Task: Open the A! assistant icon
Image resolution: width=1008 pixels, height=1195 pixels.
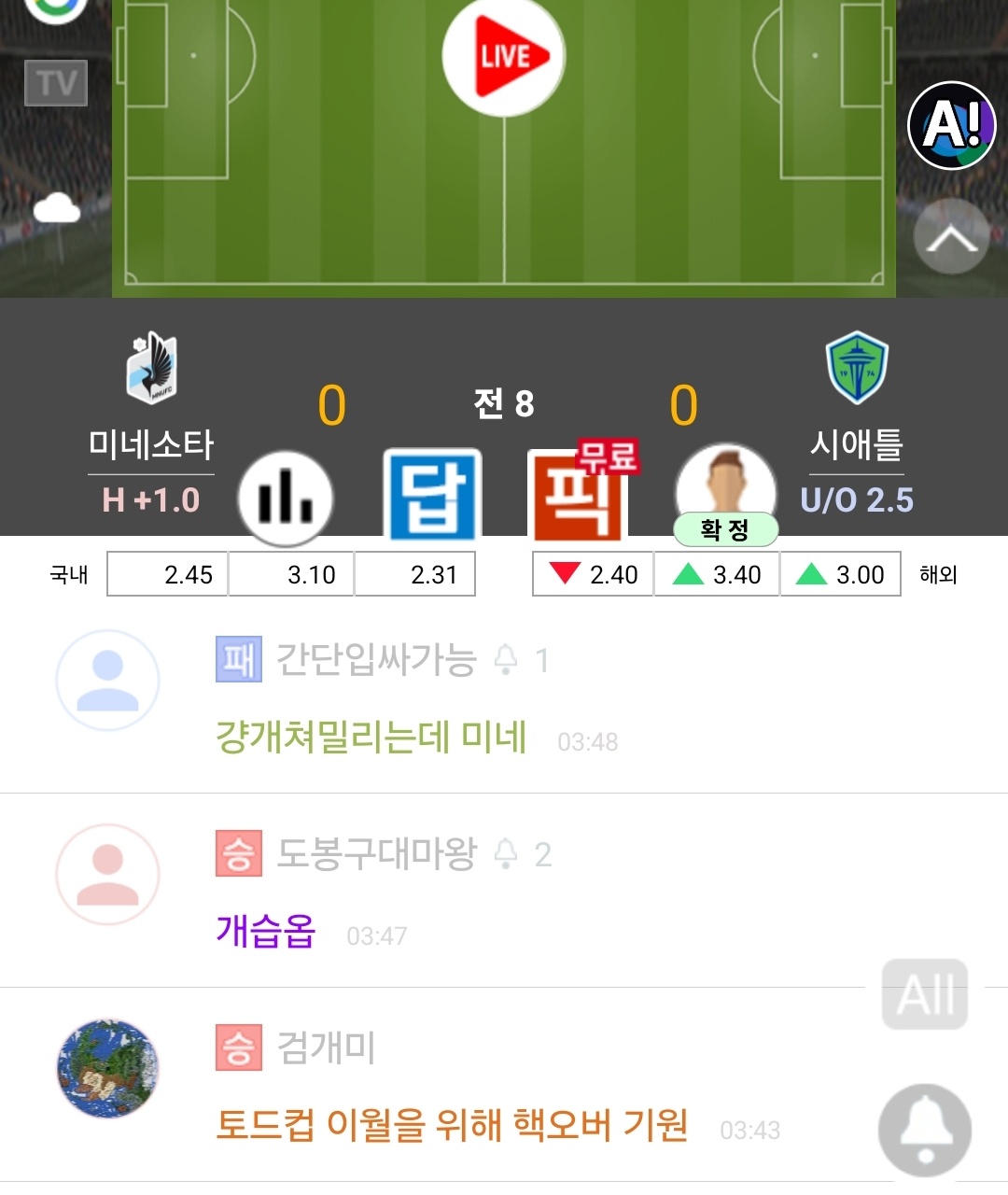Action: click(x=952, y=125)
